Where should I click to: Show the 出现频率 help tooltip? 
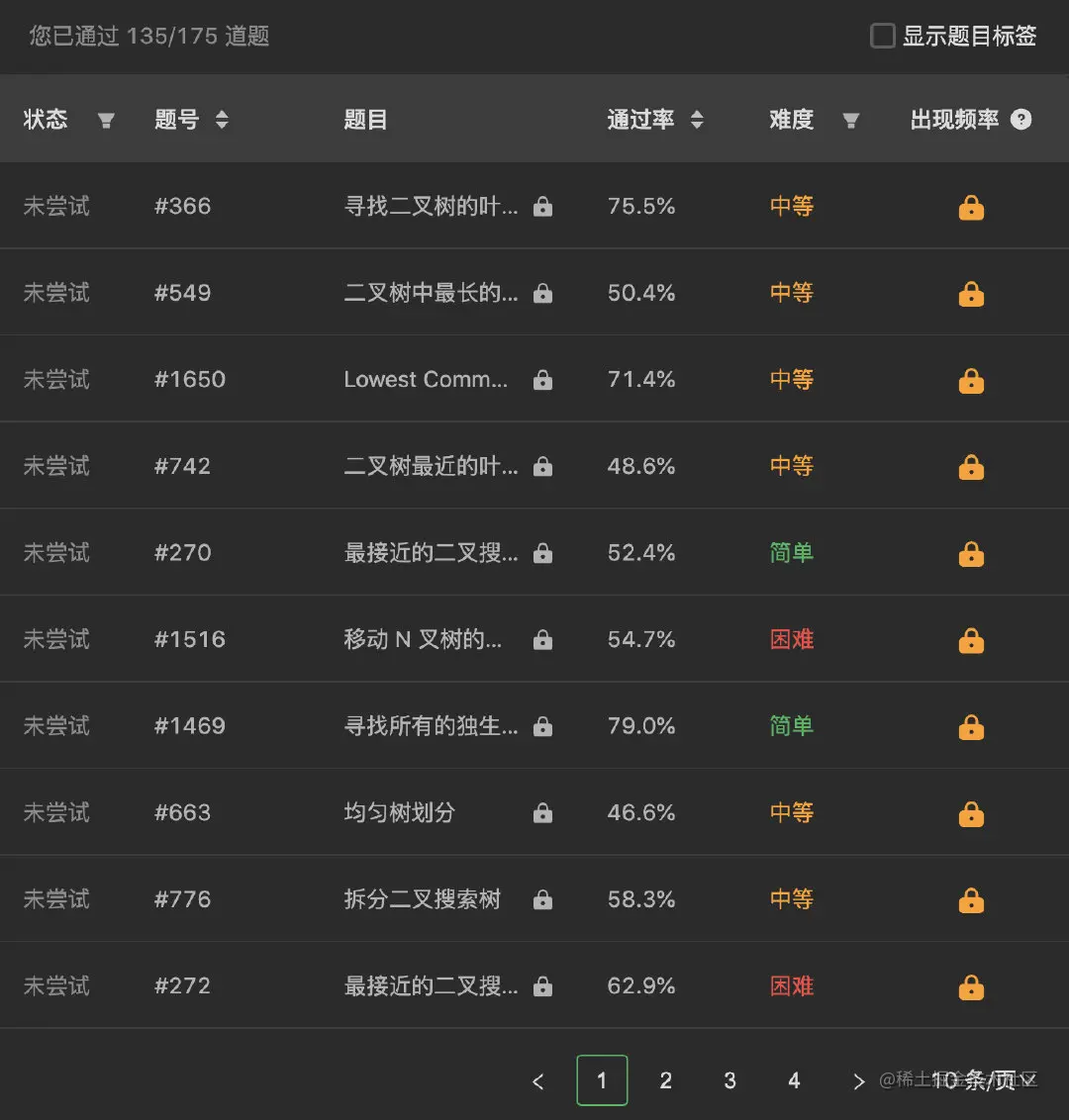[1021, 120]
